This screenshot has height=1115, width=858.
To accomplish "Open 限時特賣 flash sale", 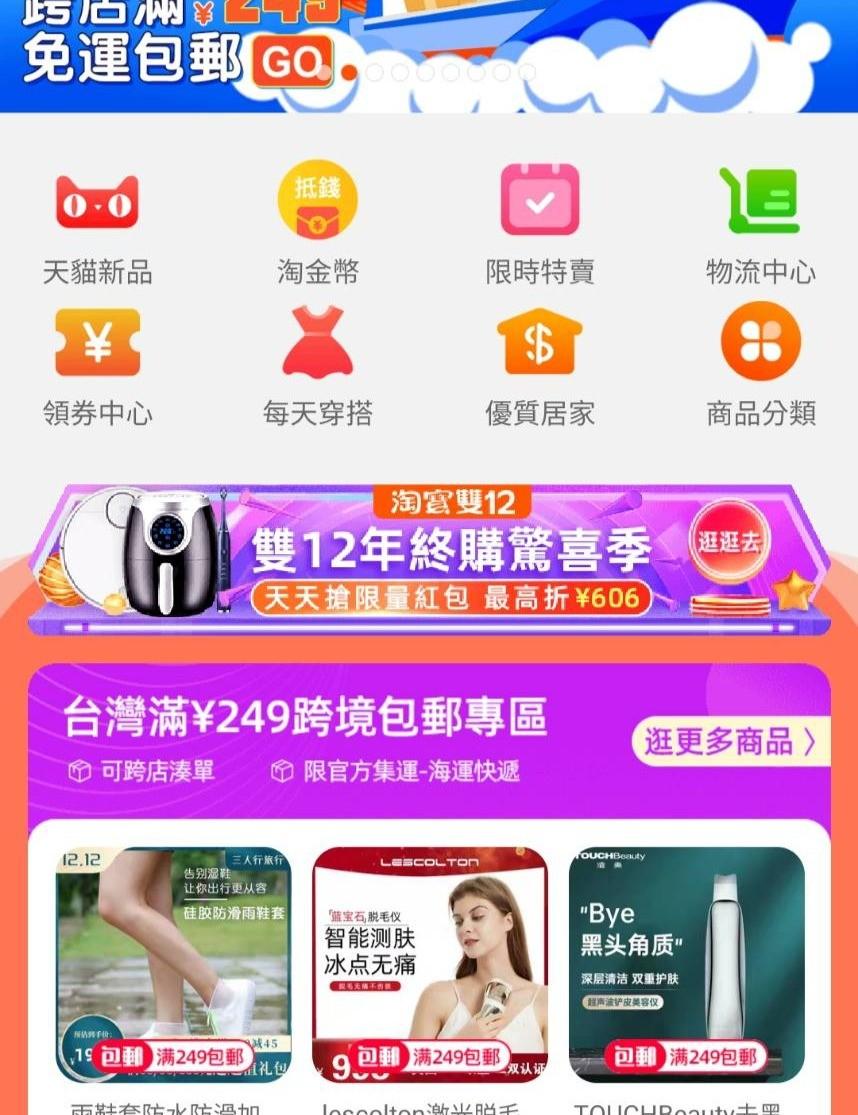I will point(539,225).
